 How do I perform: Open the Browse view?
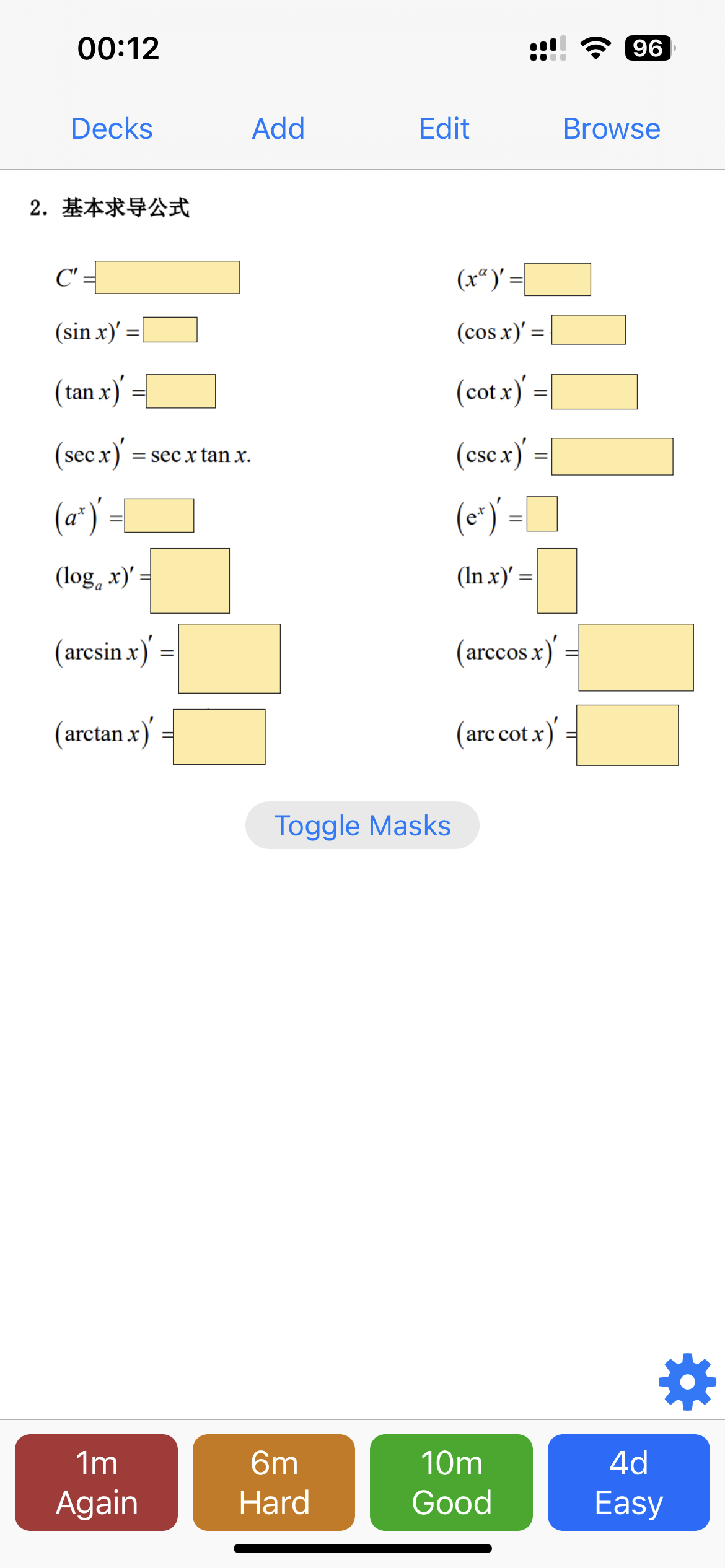pos(612,129)
